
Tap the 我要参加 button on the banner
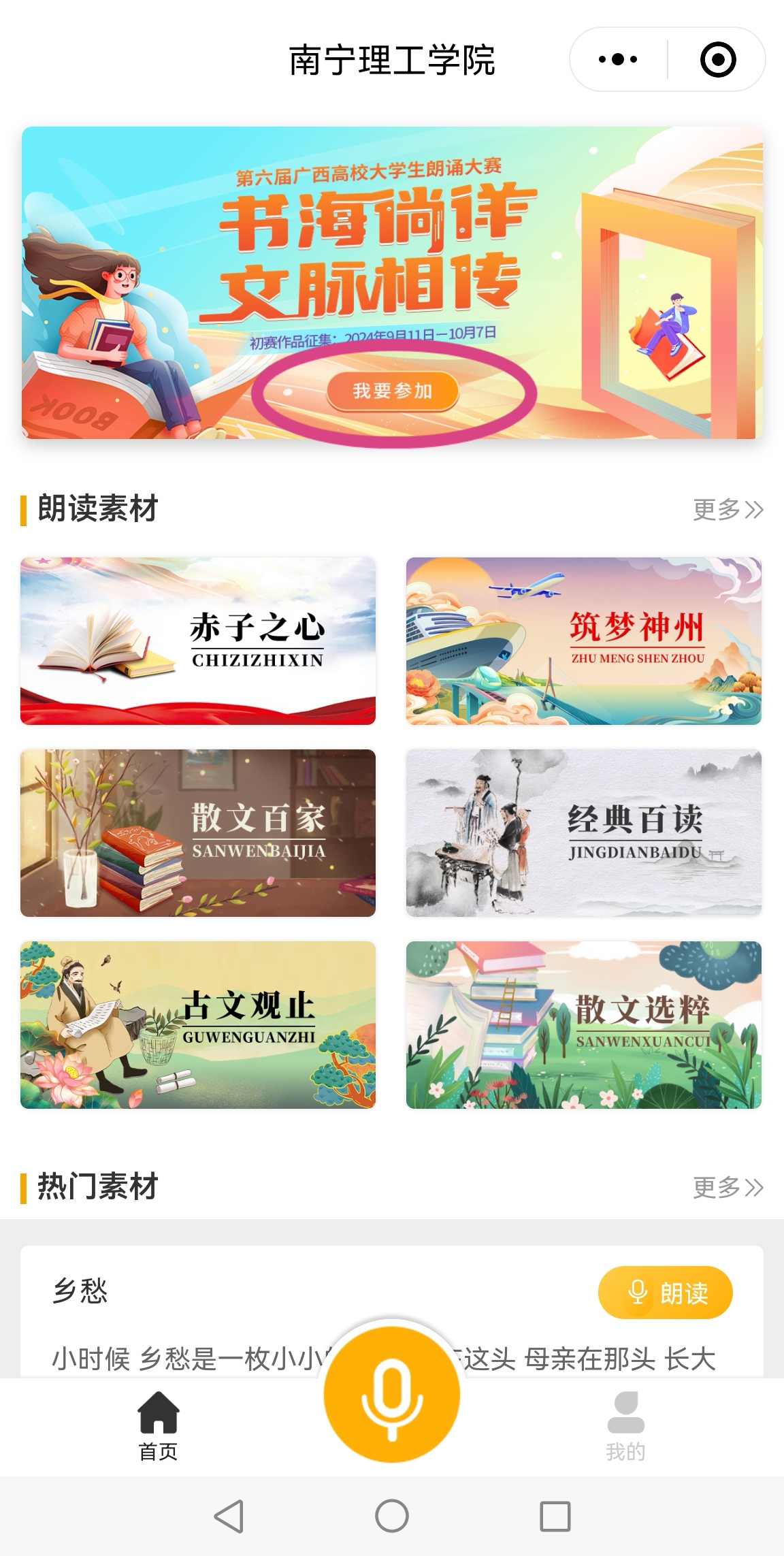click(392, 391)
